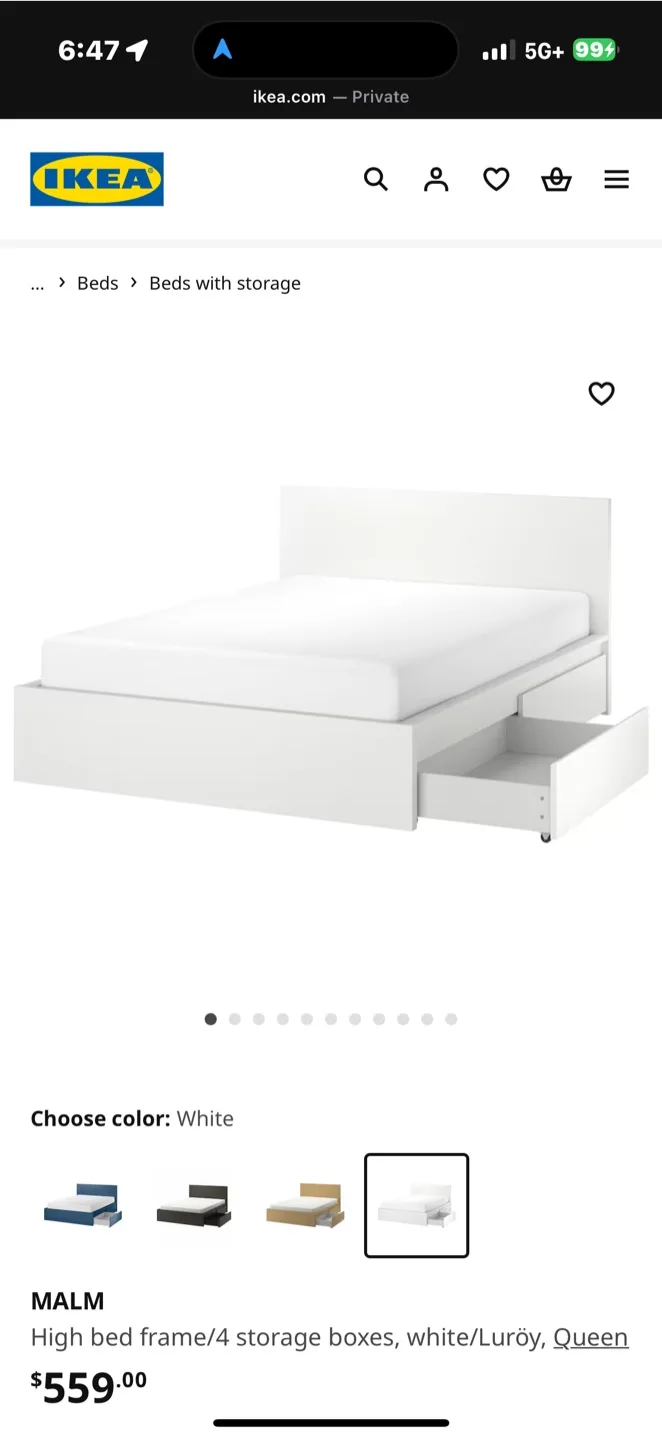Screen dimensions: 662x1440
Task: Open the shopping basket
Action: coord(556,179)
